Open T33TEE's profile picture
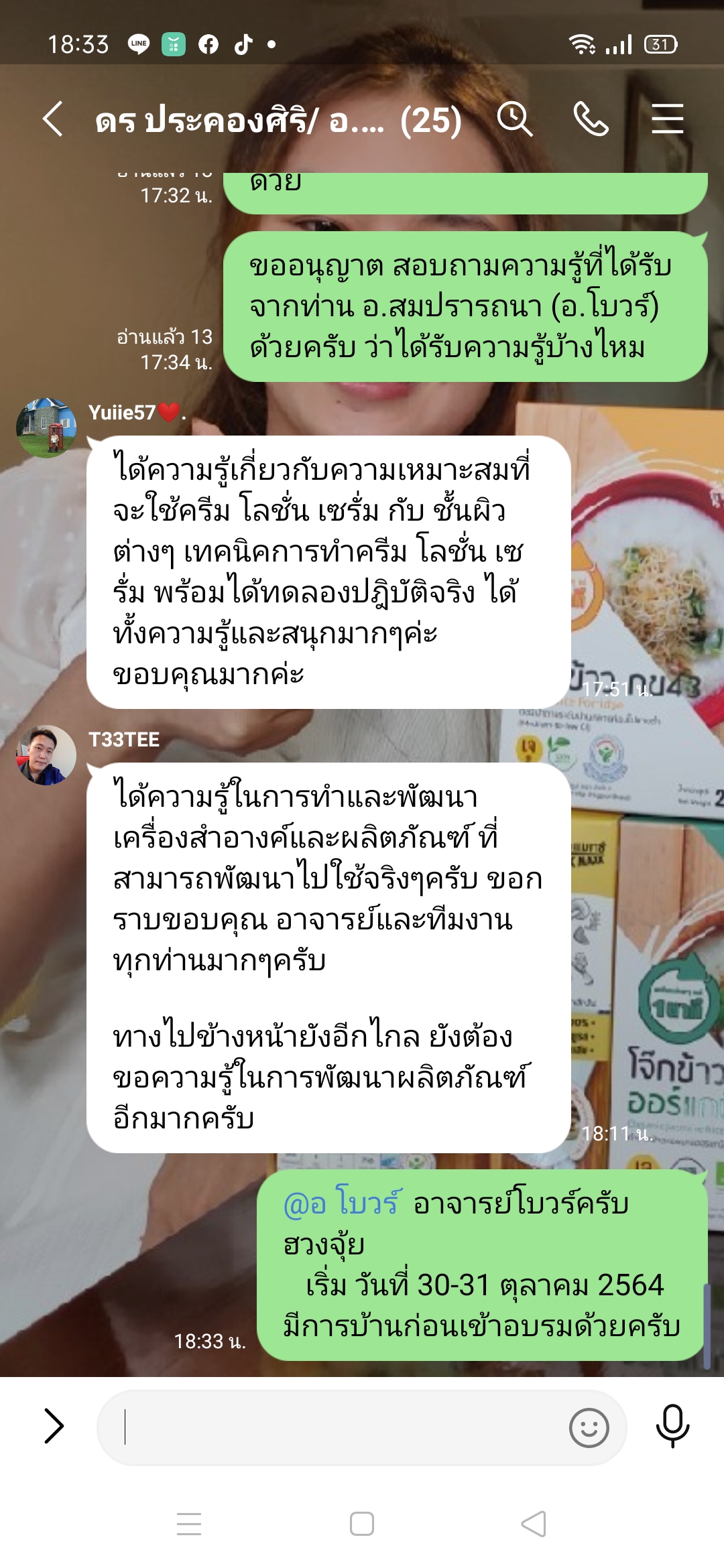This screenshot has width=724, height=1568. tap(46, 755)
